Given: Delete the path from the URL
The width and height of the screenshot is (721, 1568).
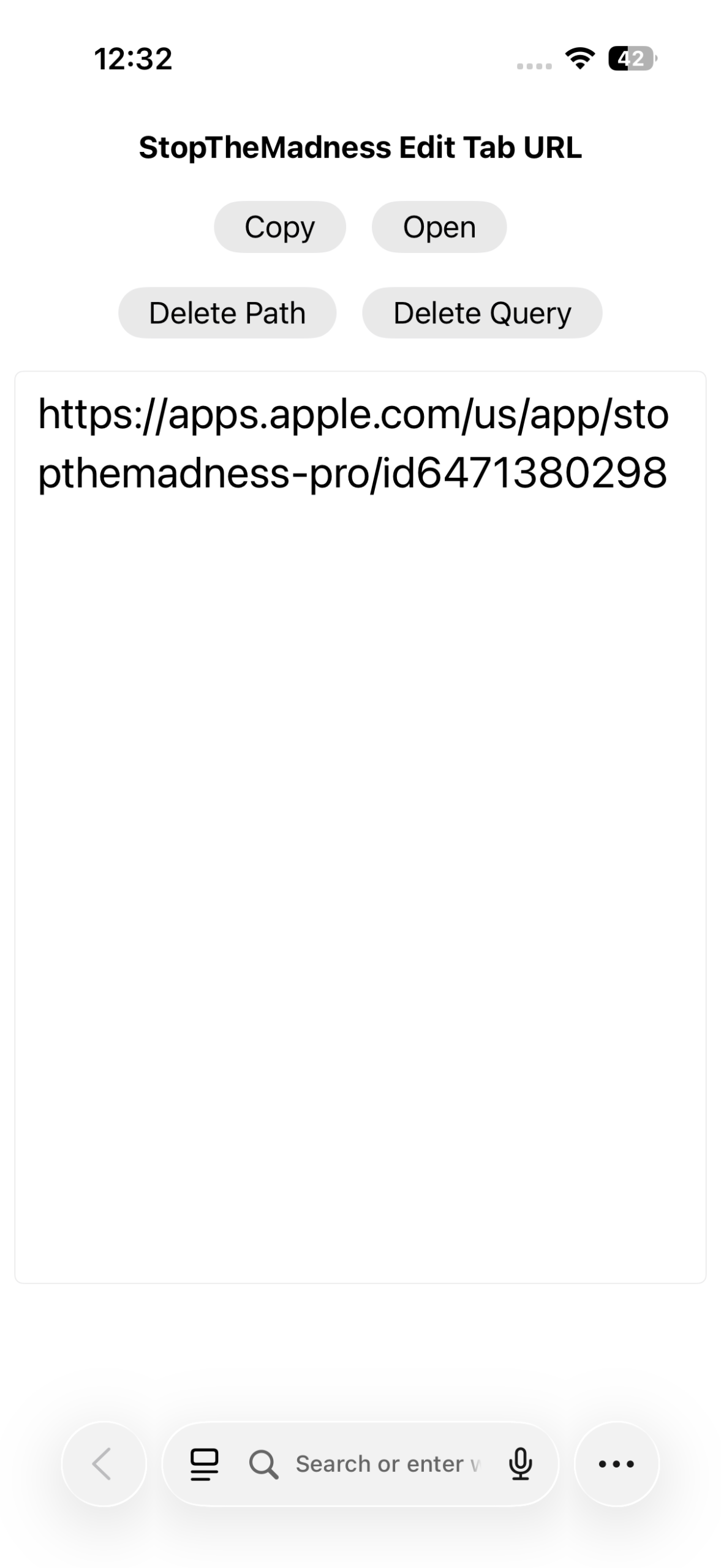Looking at the screenshot, I should (227, 313).
